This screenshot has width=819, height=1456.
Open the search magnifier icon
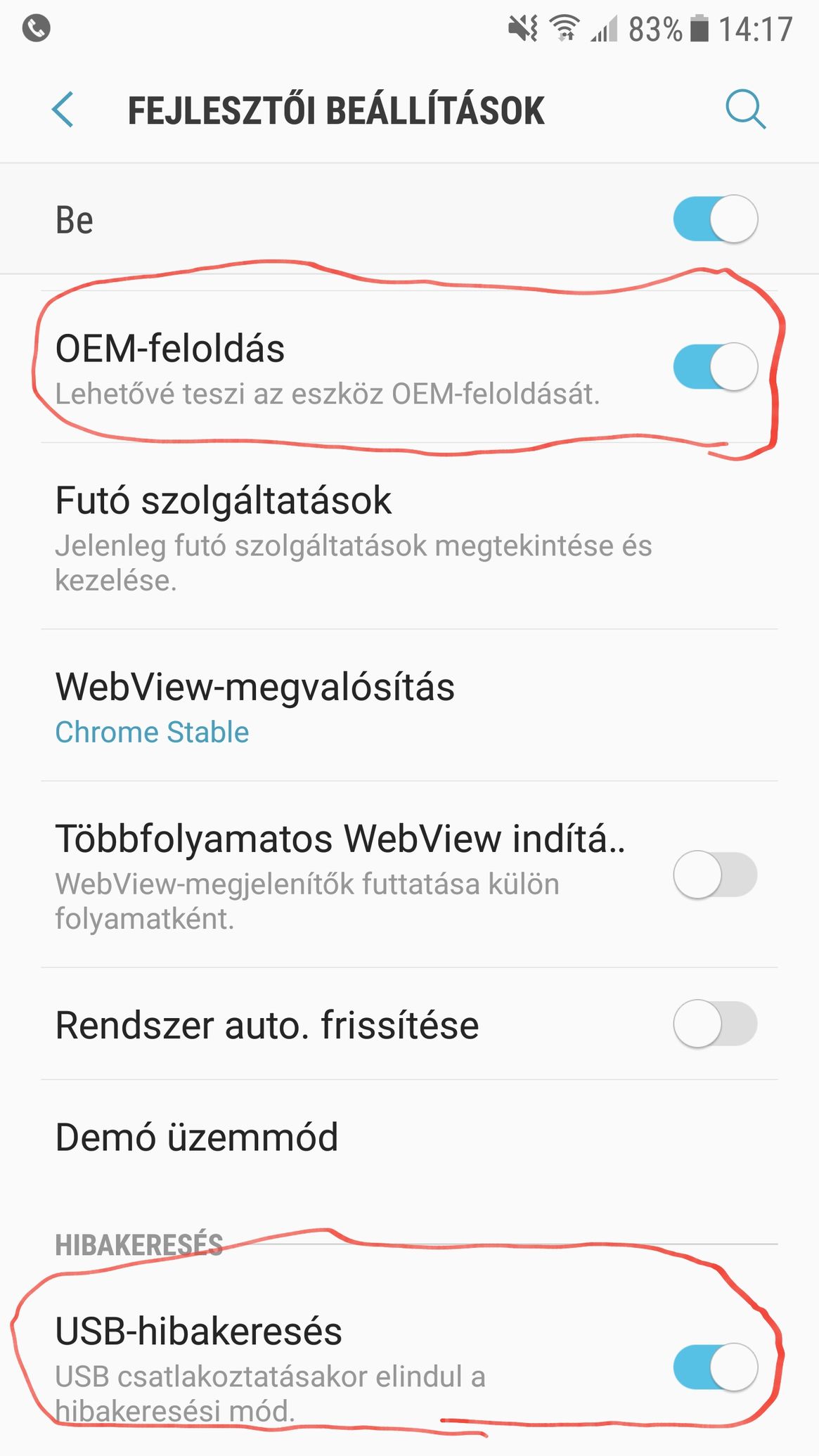[x=745, y=109]
